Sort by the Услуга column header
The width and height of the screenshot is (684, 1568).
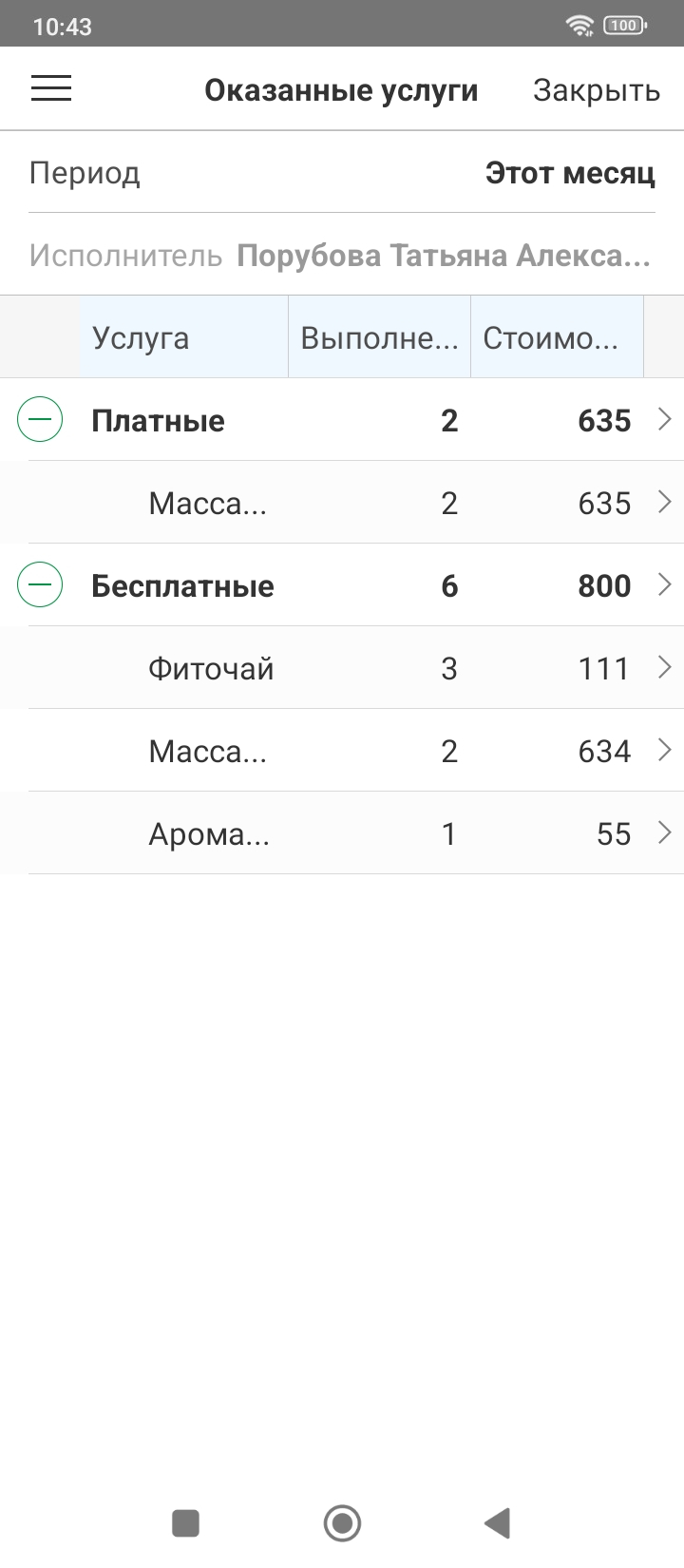click(183, 338)
